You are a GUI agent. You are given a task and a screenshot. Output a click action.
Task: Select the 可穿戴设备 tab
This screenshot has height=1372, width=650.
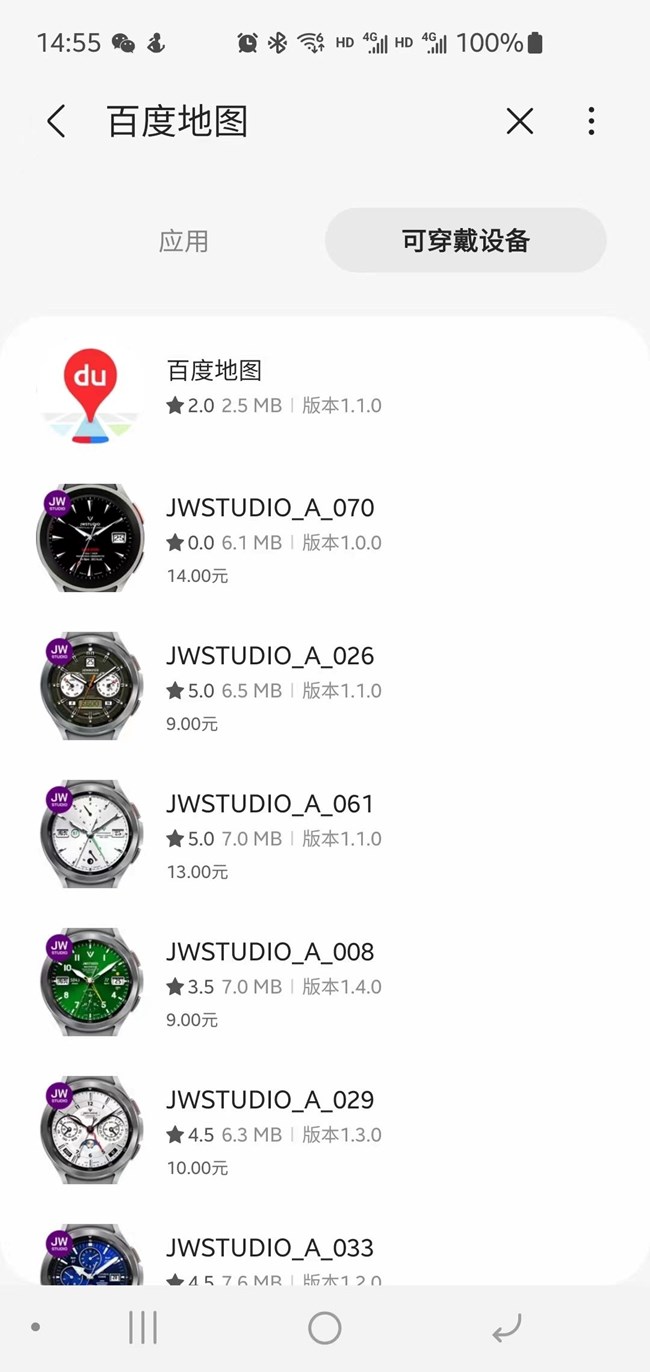[x=465, y=241]
